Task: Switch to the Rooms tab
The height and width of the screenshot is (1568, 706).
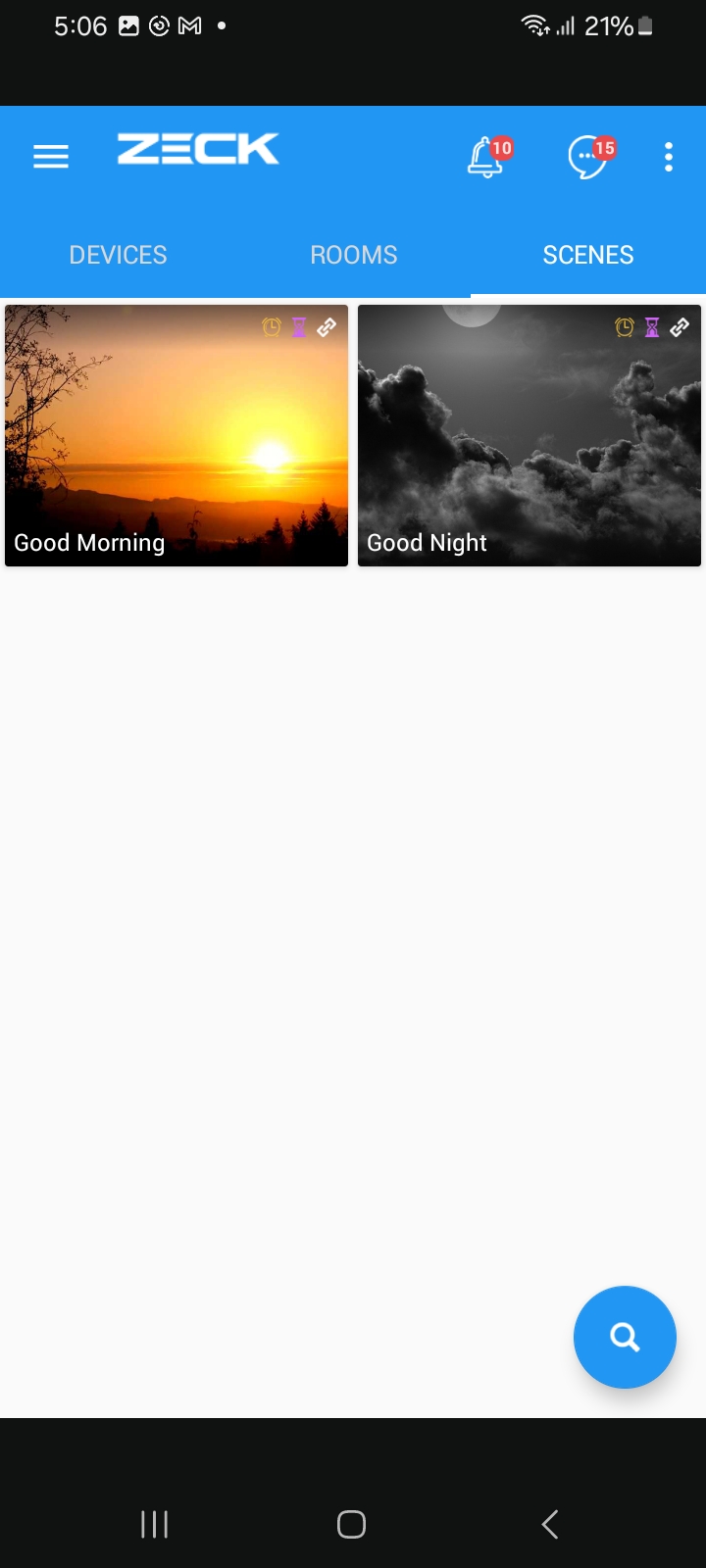Action: pyautogui.click(x=353, y=255)
